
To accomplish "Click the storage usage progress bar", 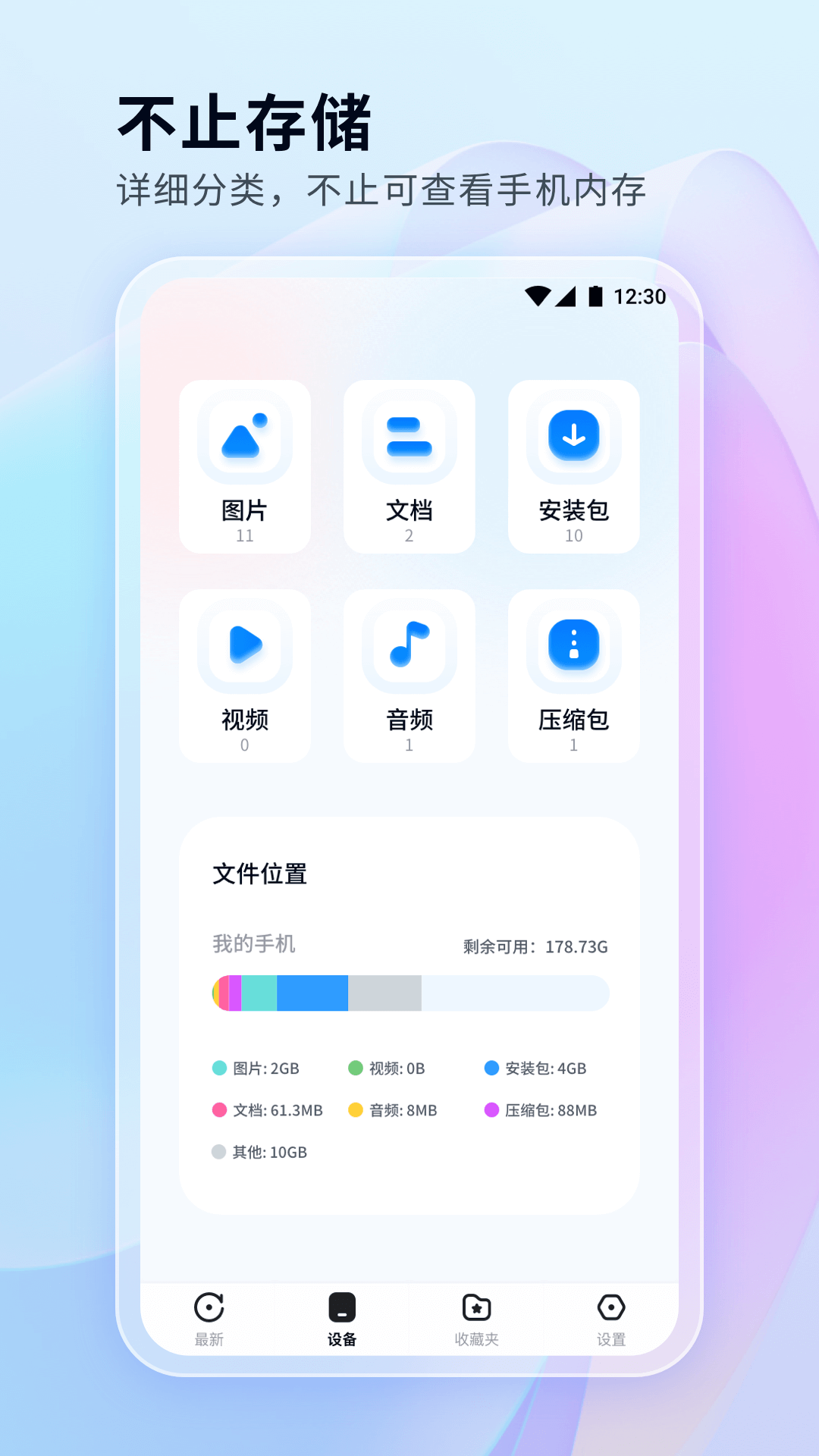I will [x=409, y=990].
